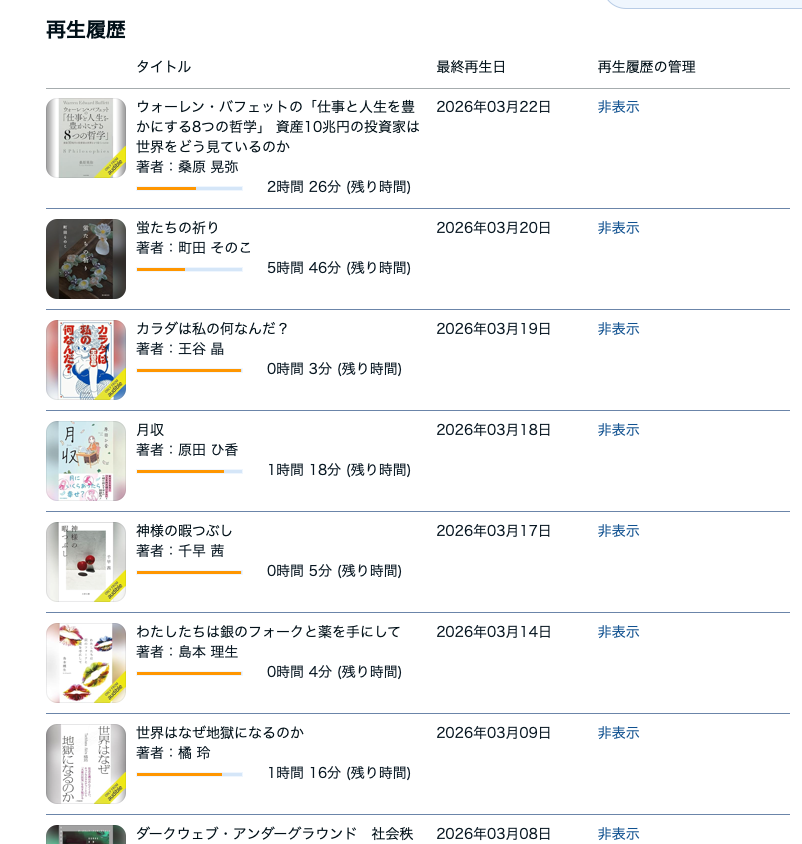Viewport: 802px width, 844px height.
Task: Open the 世界はなぜ地獄になるのか cover
Action: [x=86, y=764]
